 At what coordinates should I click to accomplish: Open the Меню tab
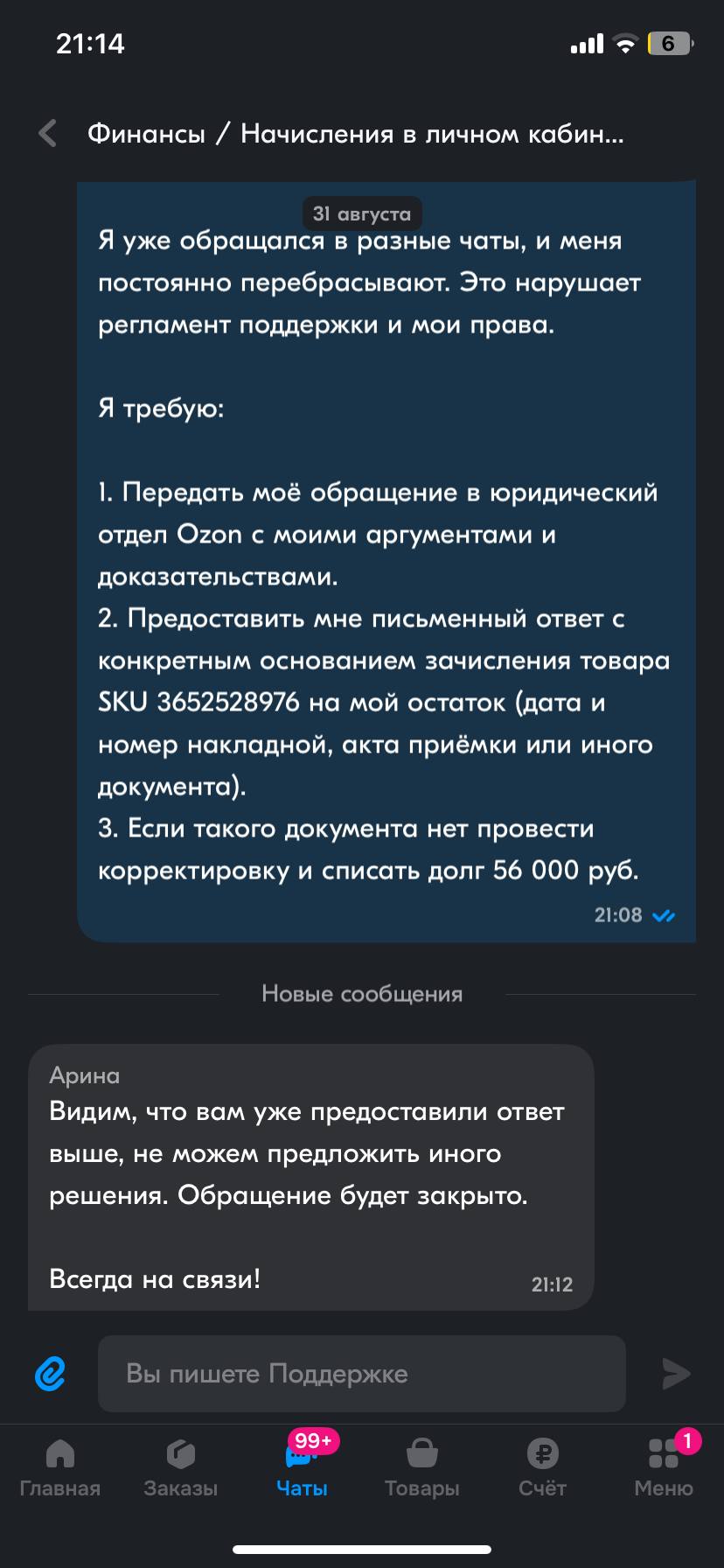coord(664,1471)
